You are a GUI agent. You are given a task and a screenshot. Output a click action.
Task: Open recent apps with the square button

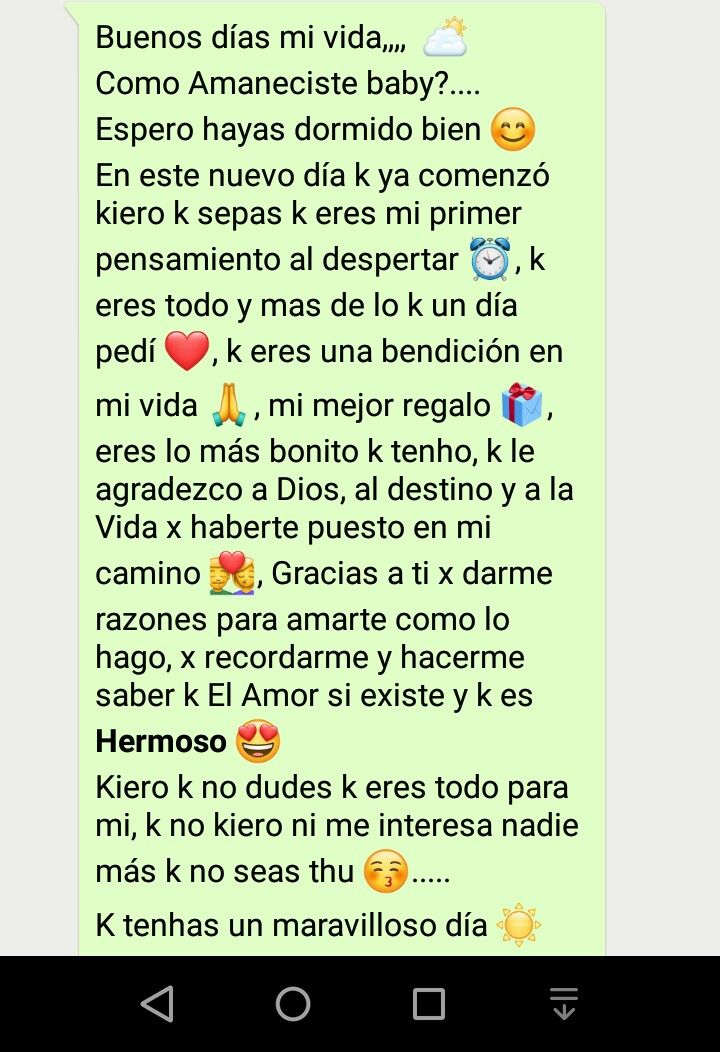[x=429, y=1003]
